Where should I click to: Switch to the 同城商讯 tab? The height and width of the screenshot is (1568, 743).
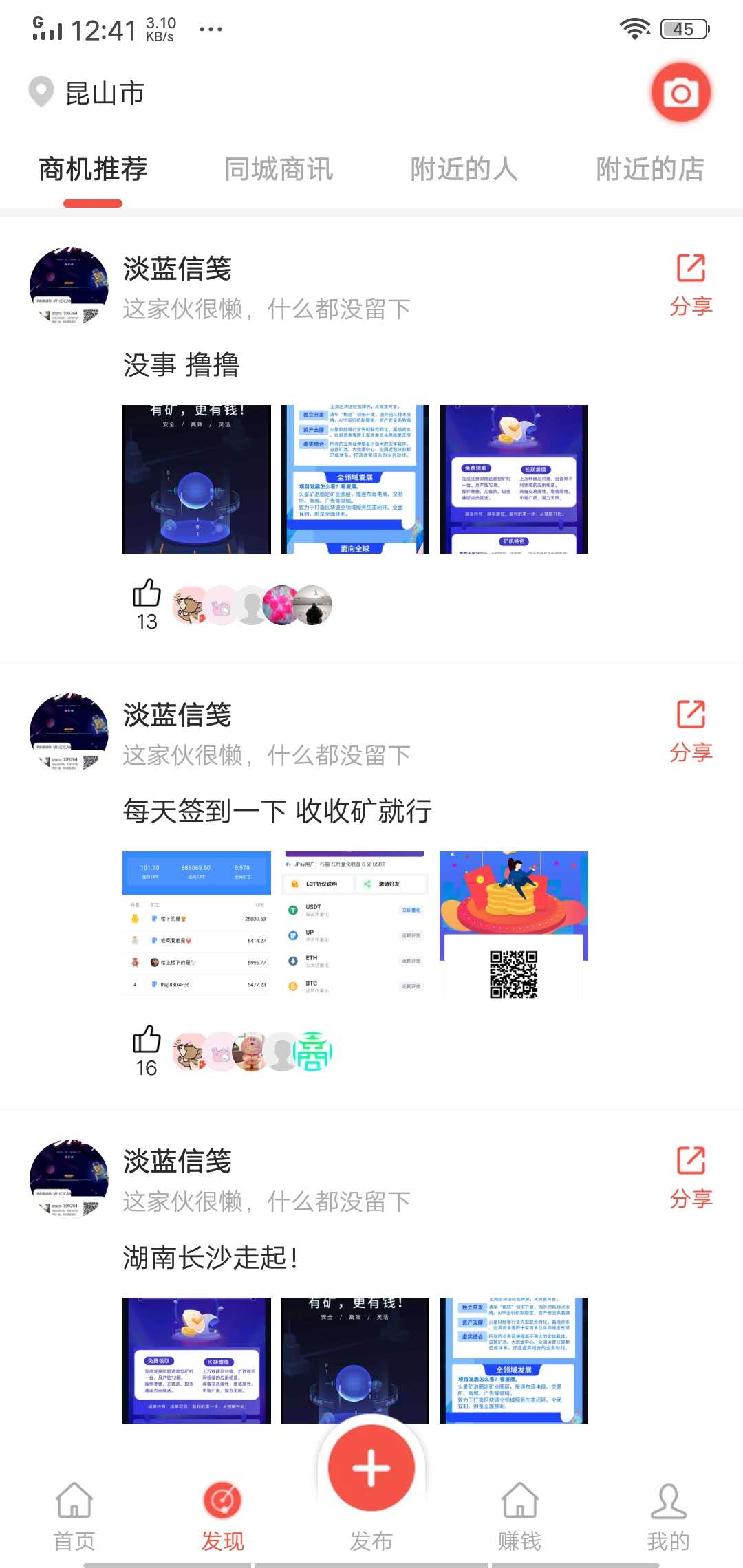279,168
